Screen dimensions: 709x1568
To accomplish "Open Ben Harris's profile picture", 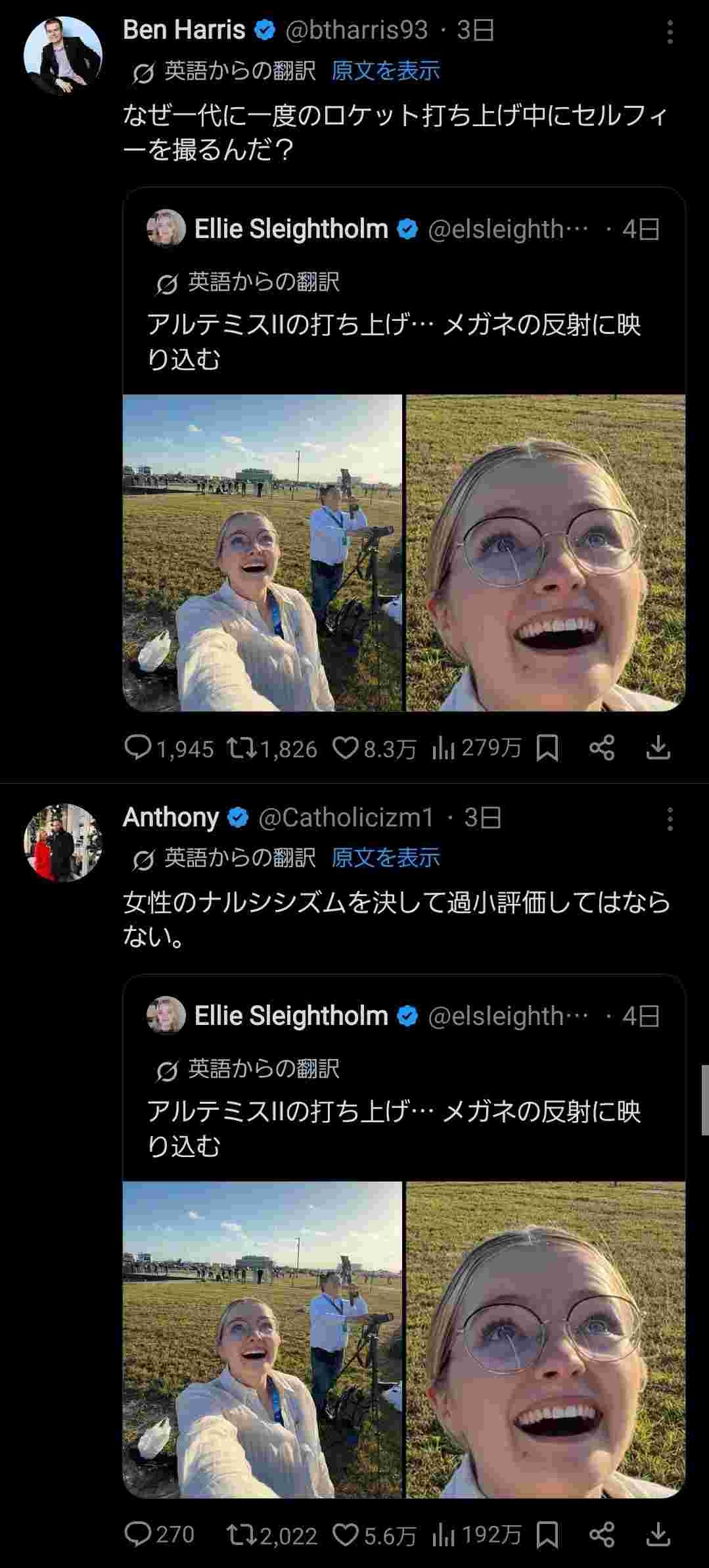I will click(x=63, y=56).
